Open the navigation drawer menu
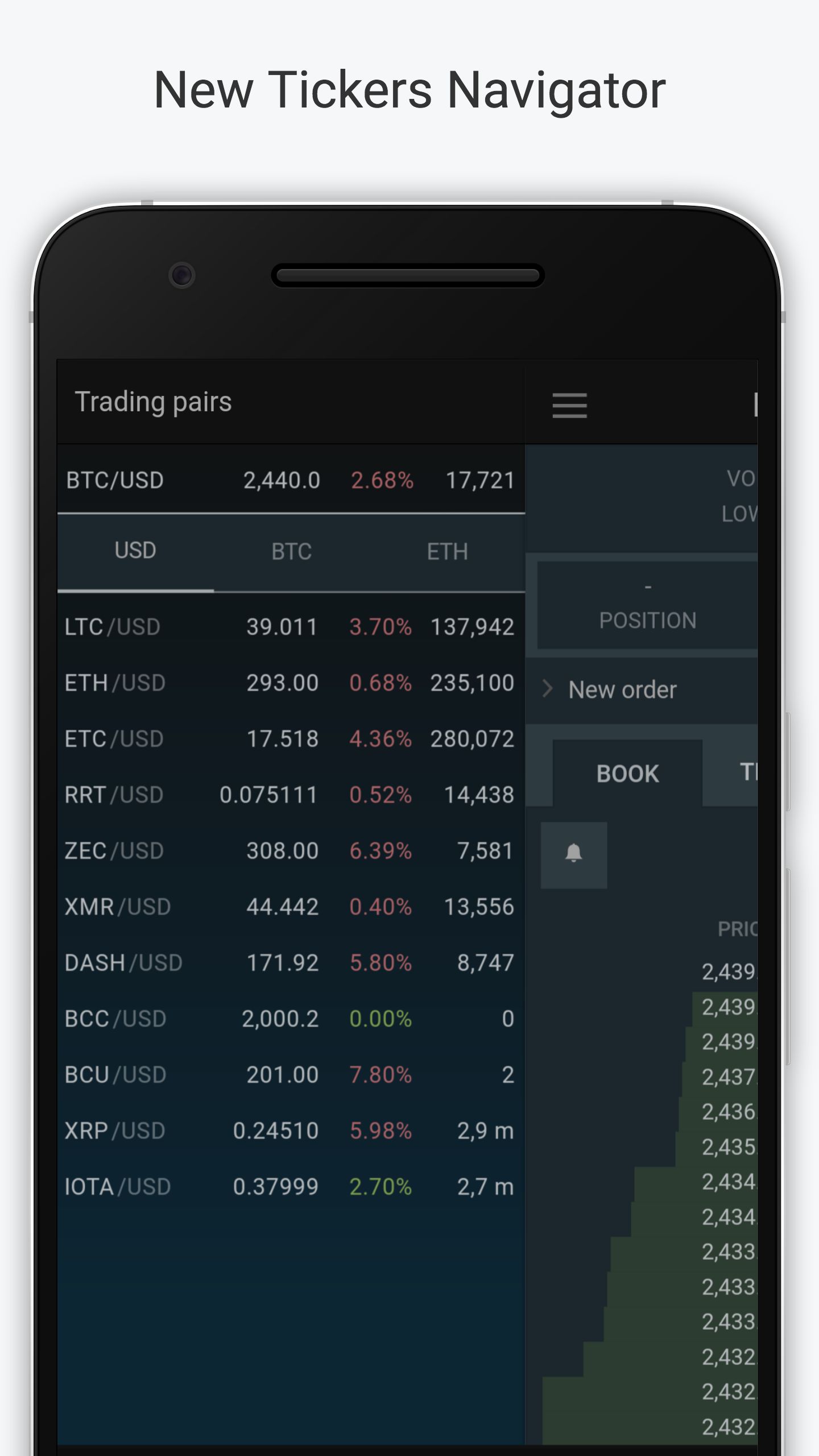 569,405
